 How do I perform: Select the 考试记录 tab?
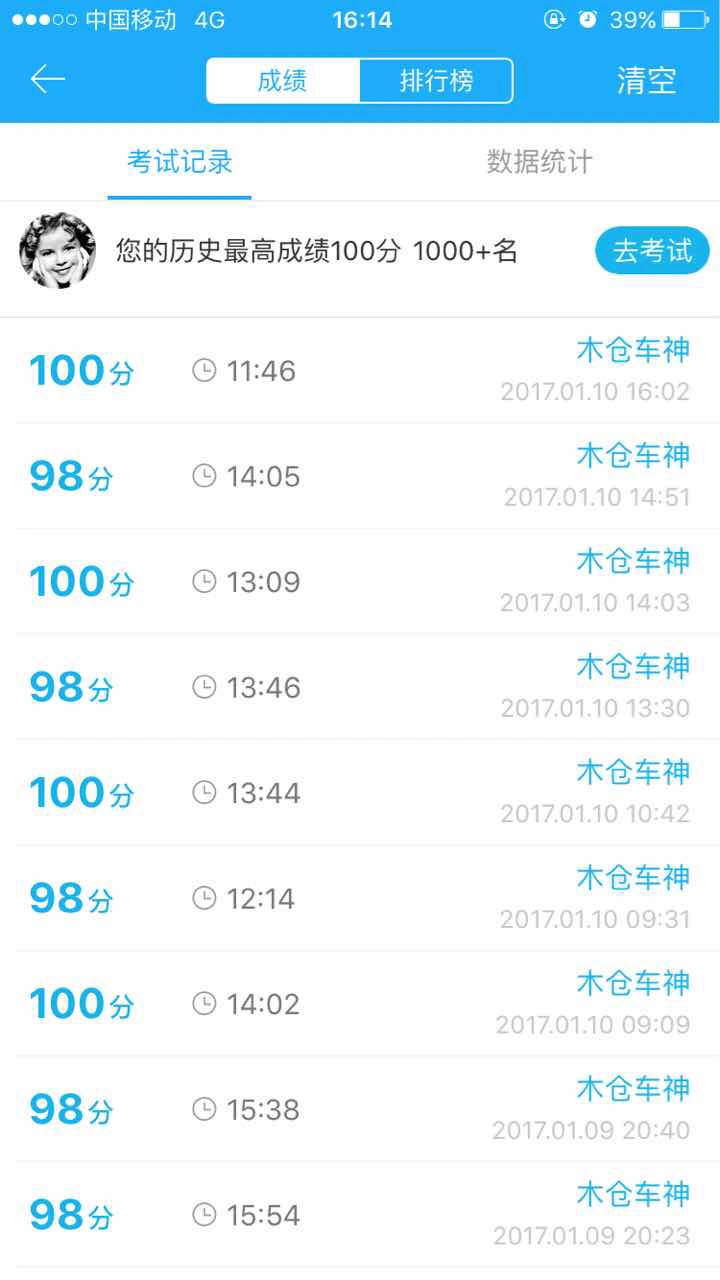click(180, 162)
